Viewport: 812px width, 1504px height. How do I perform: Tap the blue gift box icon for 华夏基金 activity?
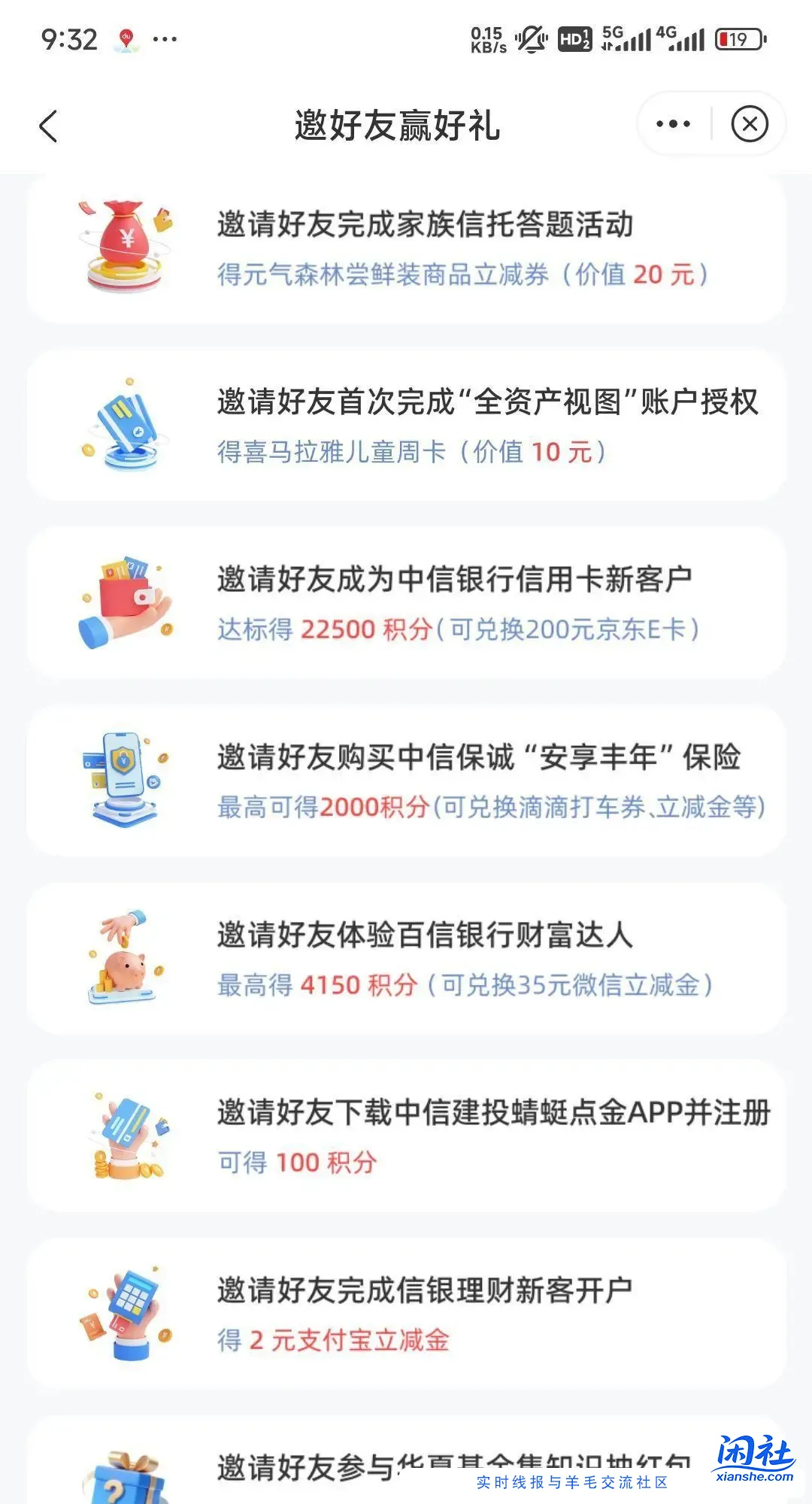[x=124, y=1474]
